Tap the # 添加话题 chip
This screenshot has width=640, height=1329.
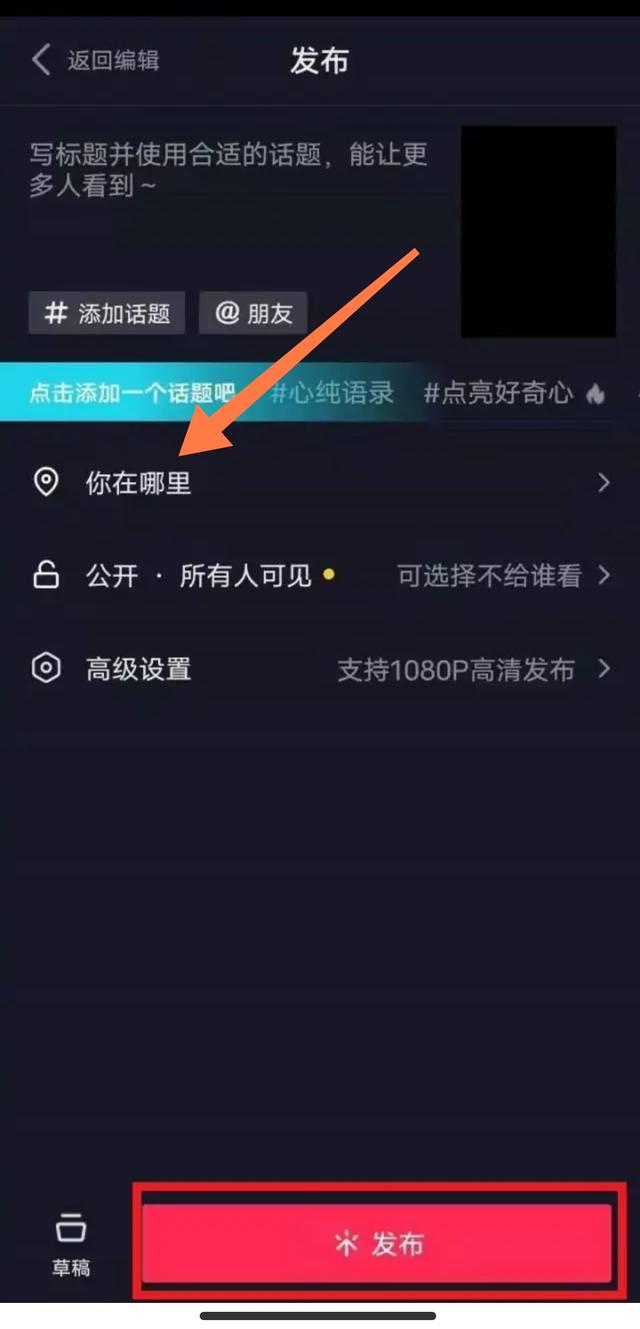coord(107,313)
